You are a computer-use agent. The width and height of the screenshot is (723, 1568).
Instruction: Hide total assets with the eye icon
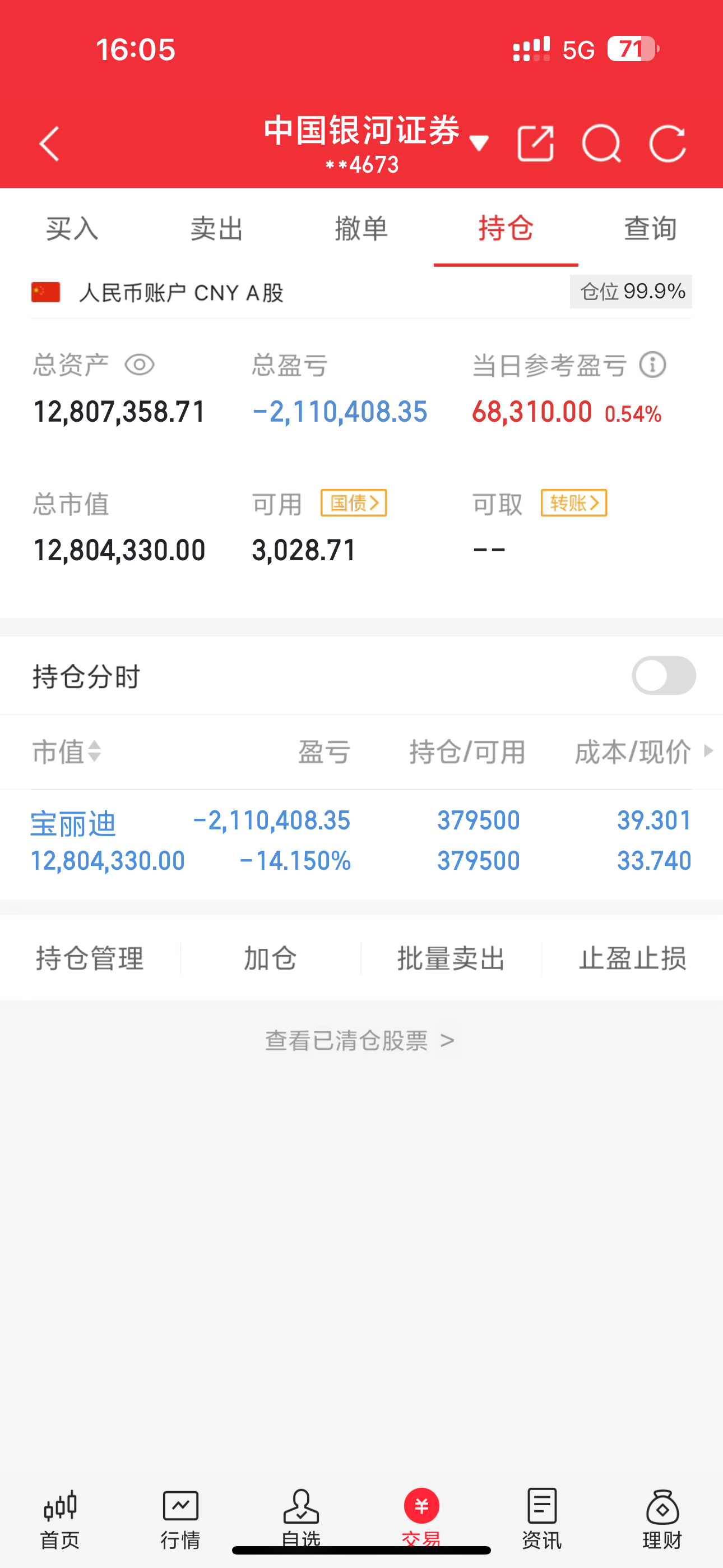click(140, 365)
